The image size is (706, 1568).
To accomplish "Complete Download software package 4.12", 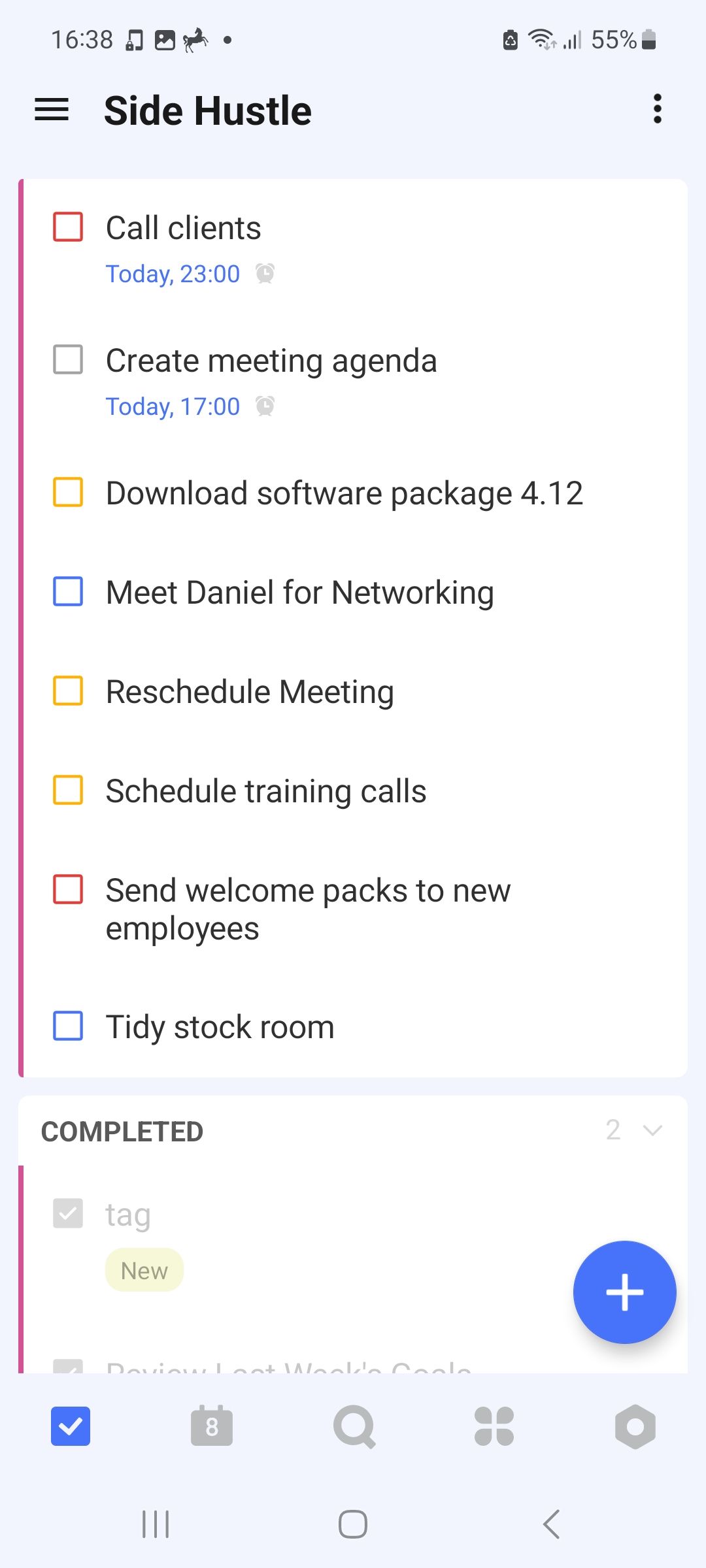I will click(68, 492).
